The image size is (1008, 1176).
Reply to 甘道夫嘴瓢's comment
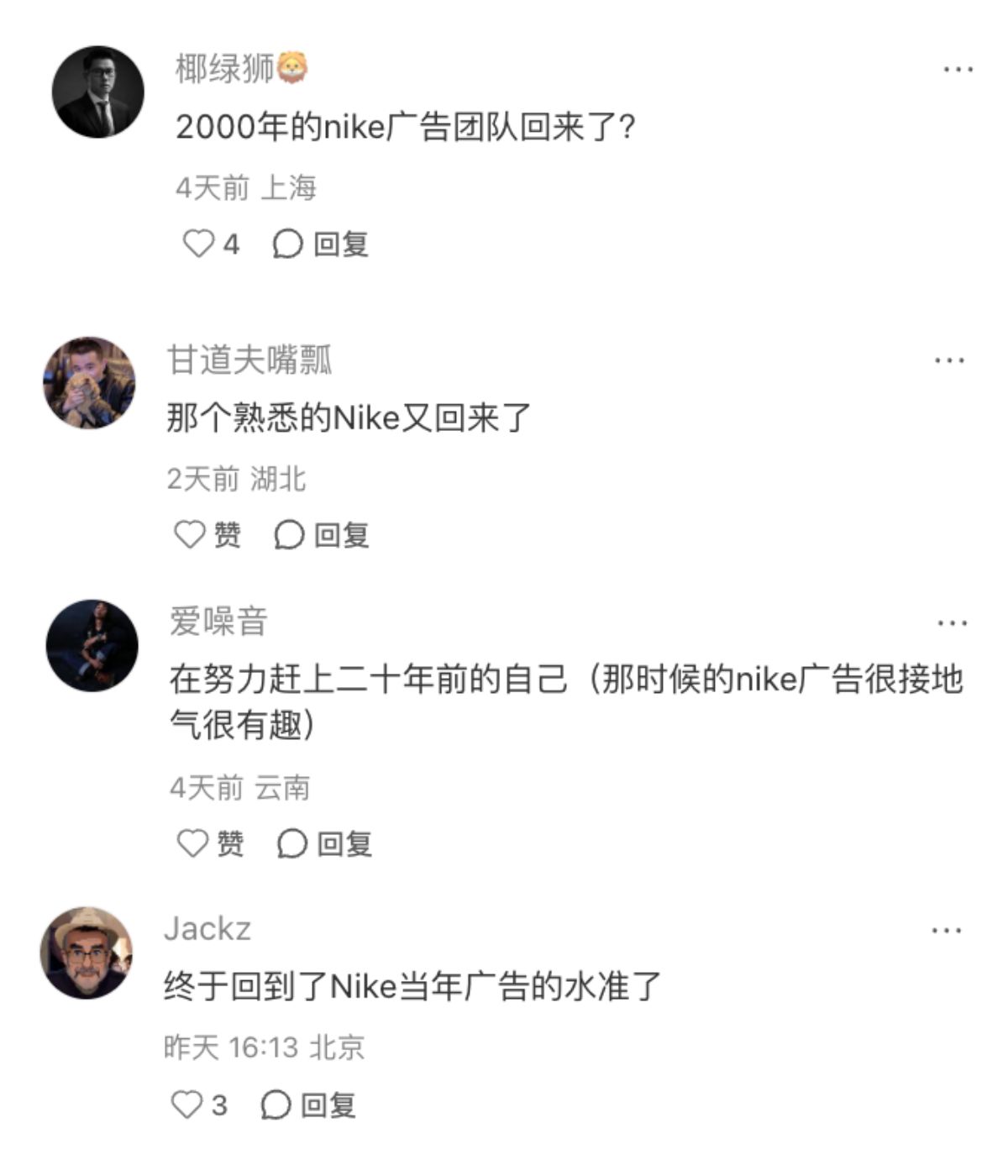coord(322,535)
